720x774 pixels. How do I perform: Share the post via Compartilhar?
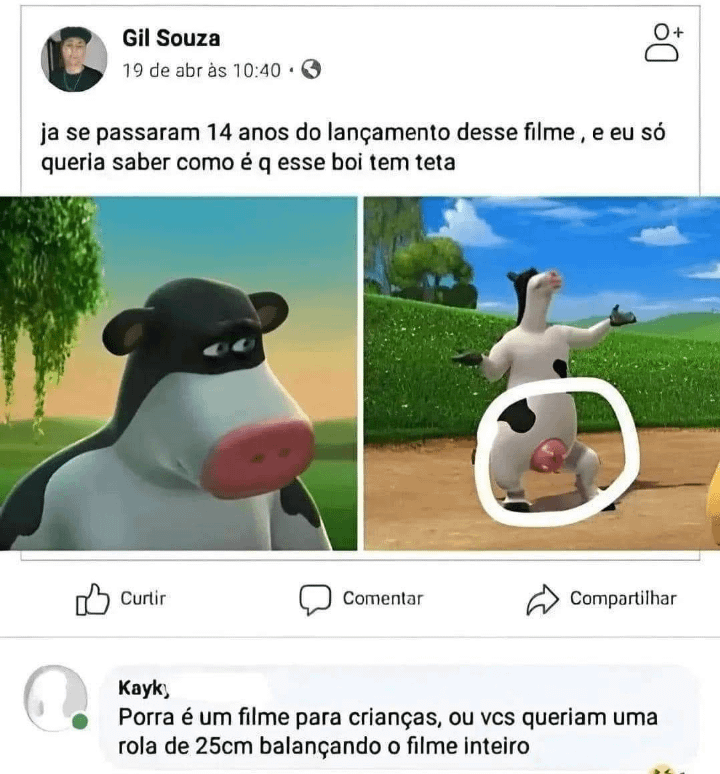coord(602,599)
